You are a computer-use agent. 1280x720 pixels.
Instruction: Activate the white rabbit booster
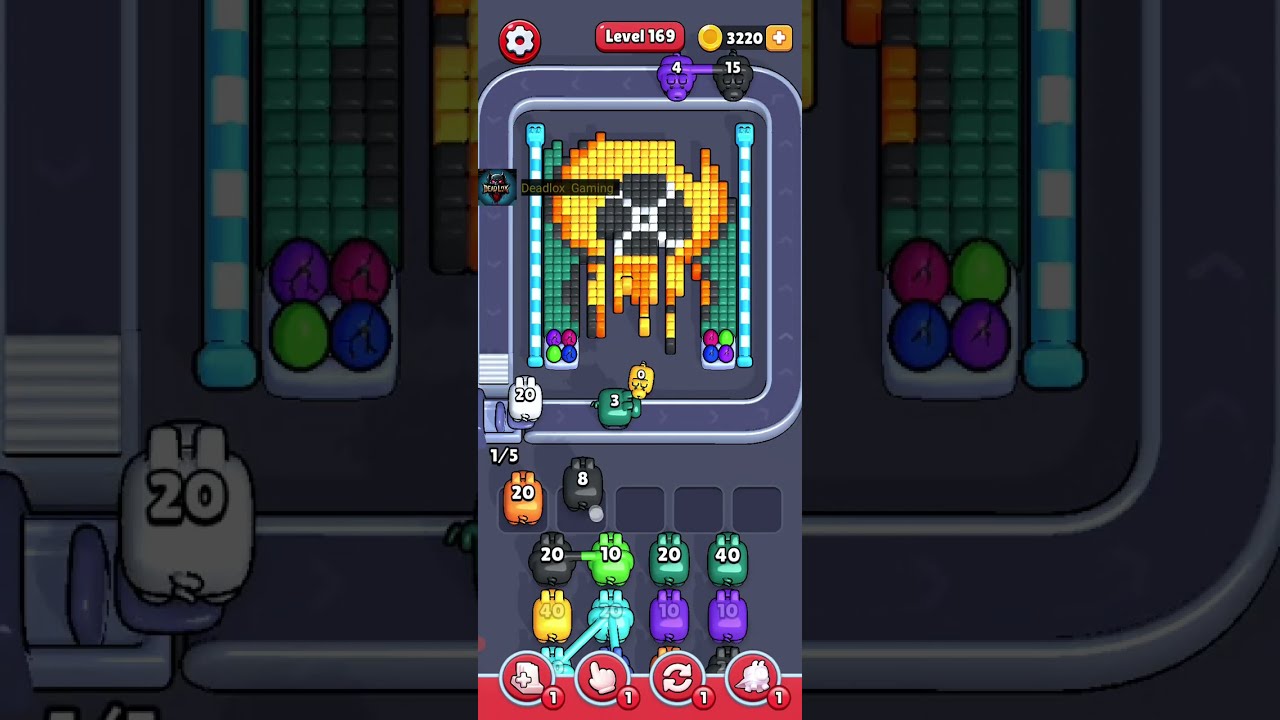tap(752, 679)
